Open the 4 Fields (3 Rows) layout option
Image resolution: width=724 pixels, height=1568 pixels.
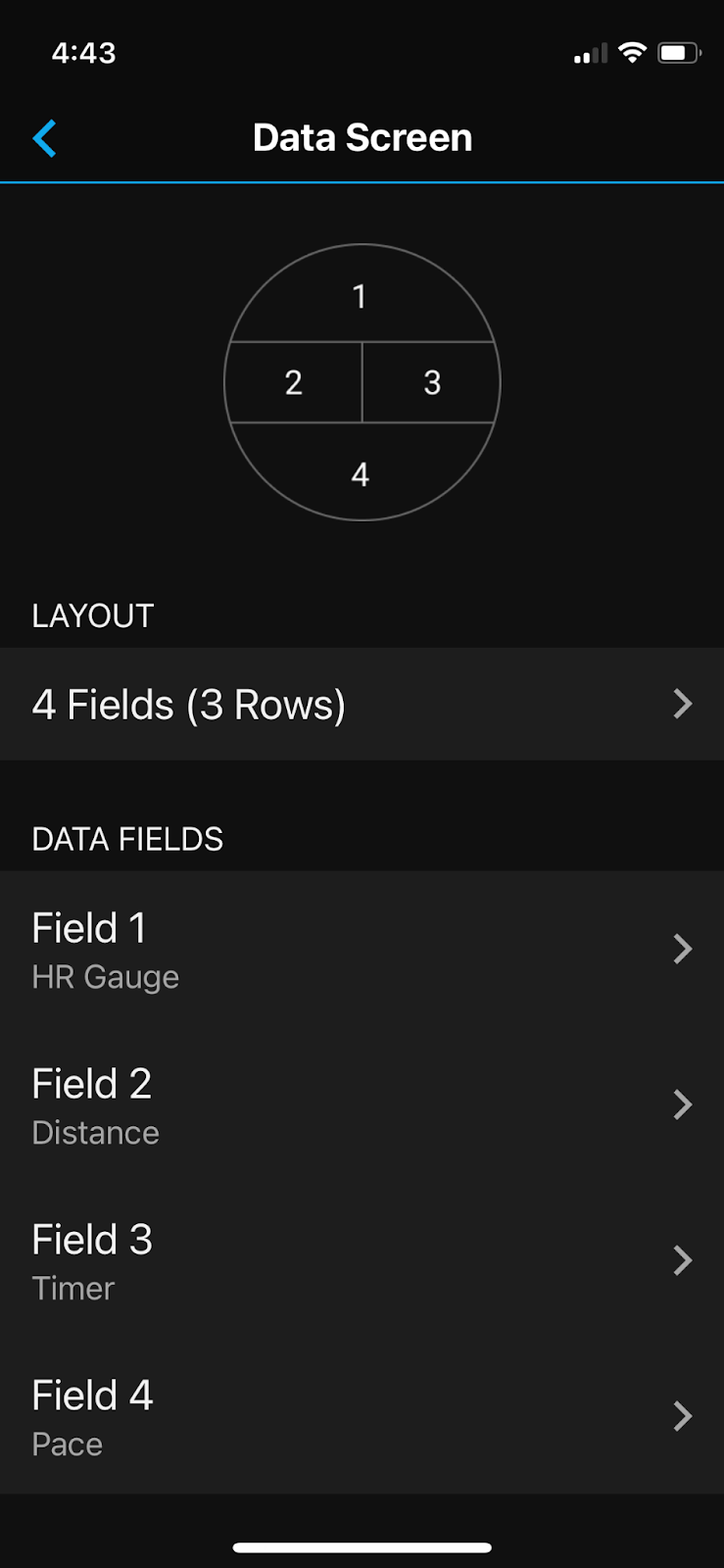[362, 704]
